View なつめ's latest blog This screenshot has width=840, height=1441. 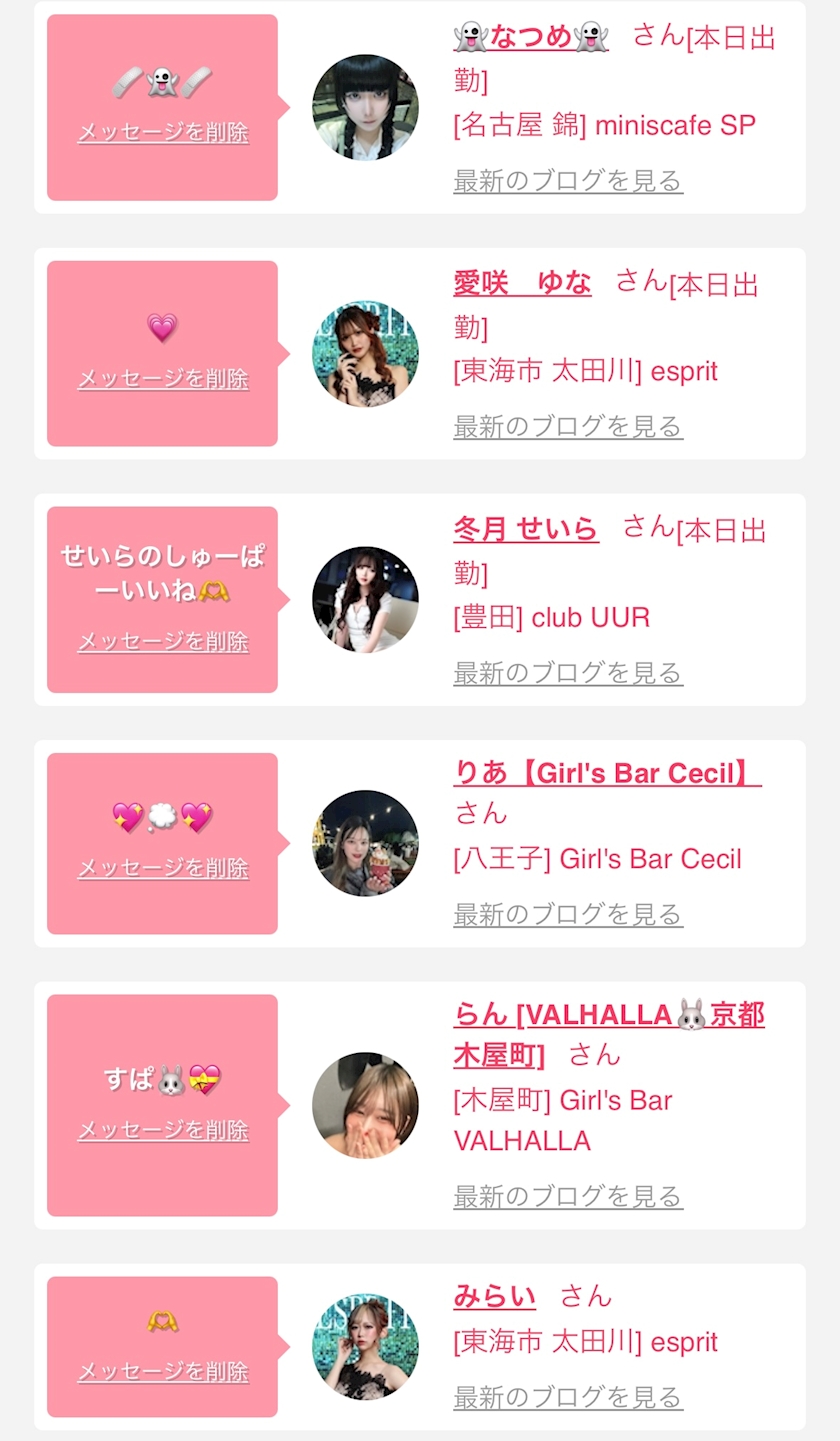[568, 181]
